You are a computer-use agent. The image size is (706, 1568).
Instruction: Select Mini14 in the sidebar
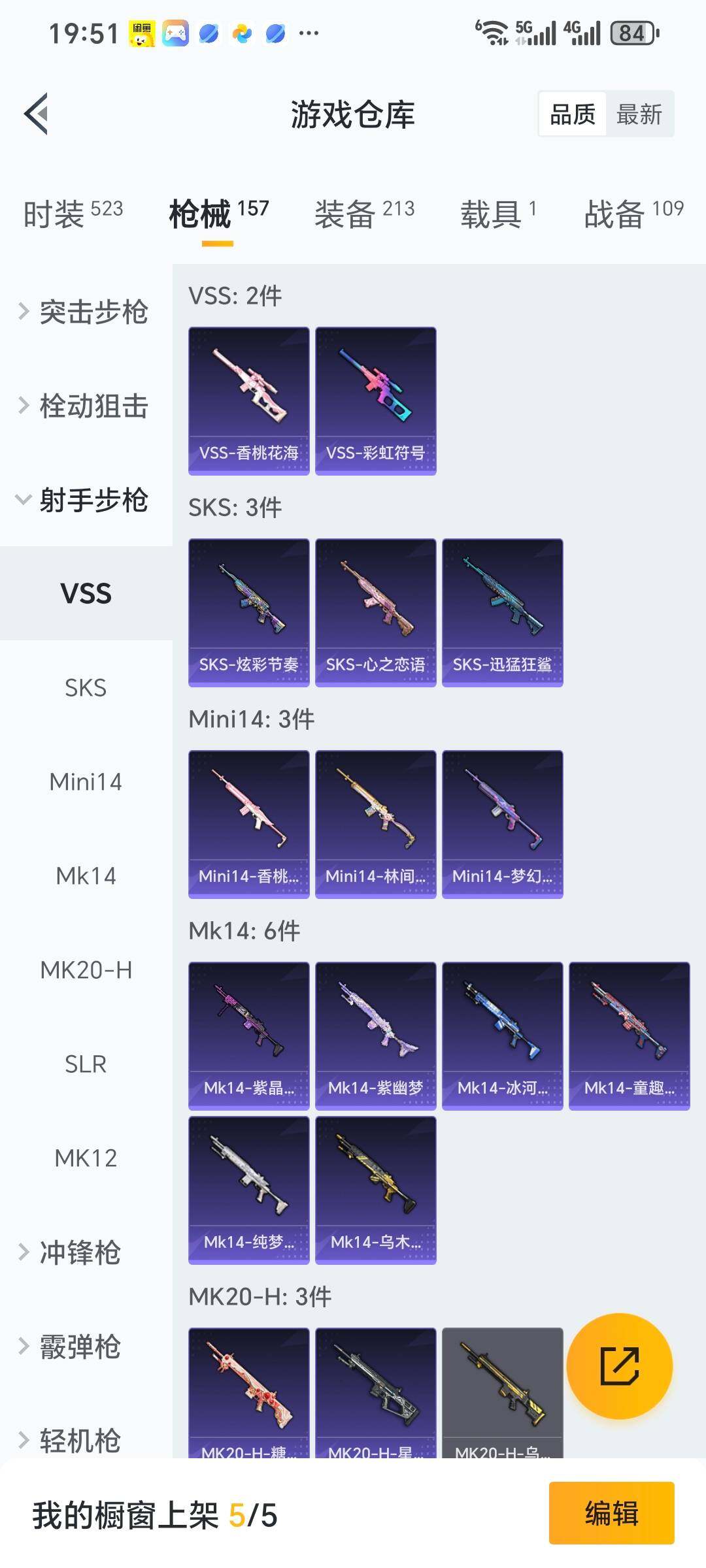(x=86, y=782)
